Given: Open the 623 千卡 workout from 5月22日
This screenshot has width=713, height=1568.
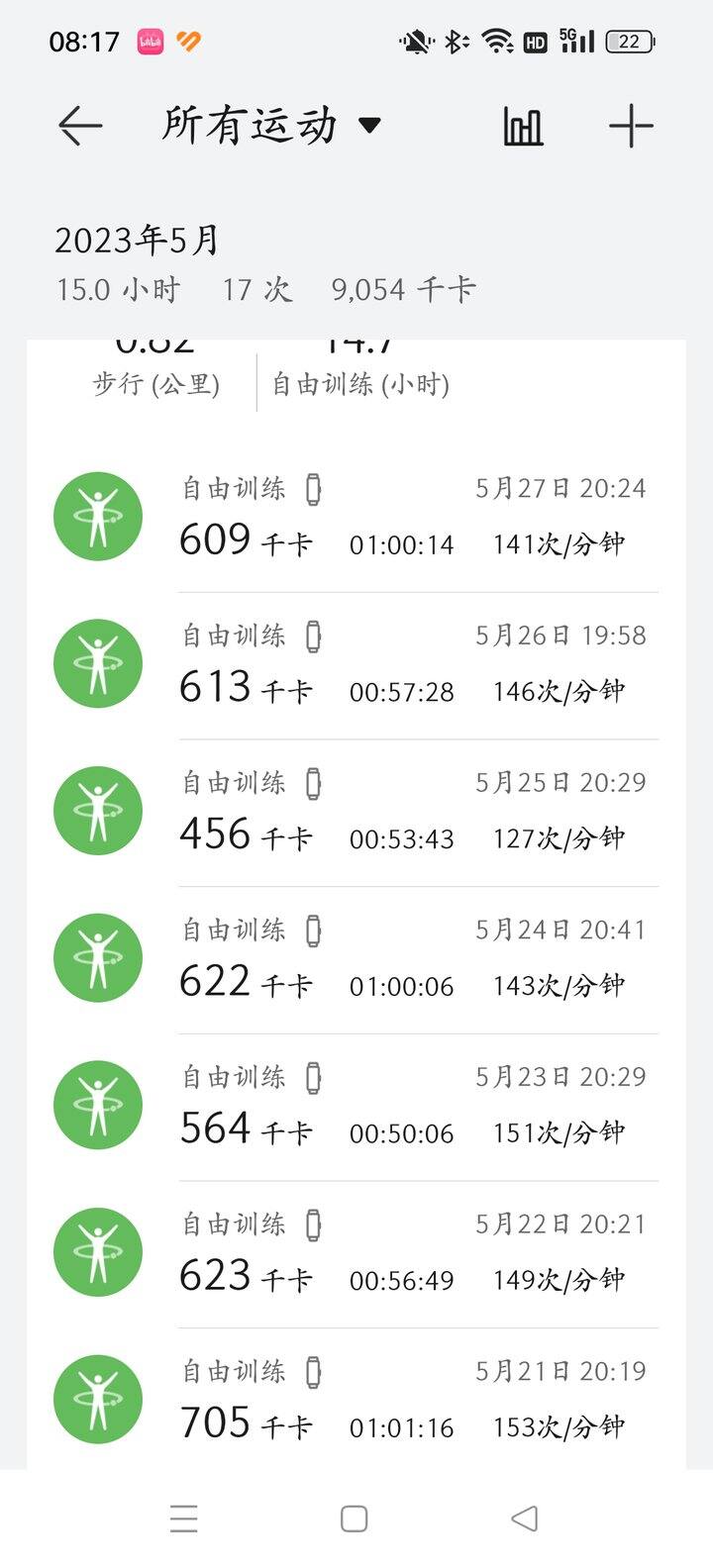Looking at the screenshot, I should point(356,1255).
